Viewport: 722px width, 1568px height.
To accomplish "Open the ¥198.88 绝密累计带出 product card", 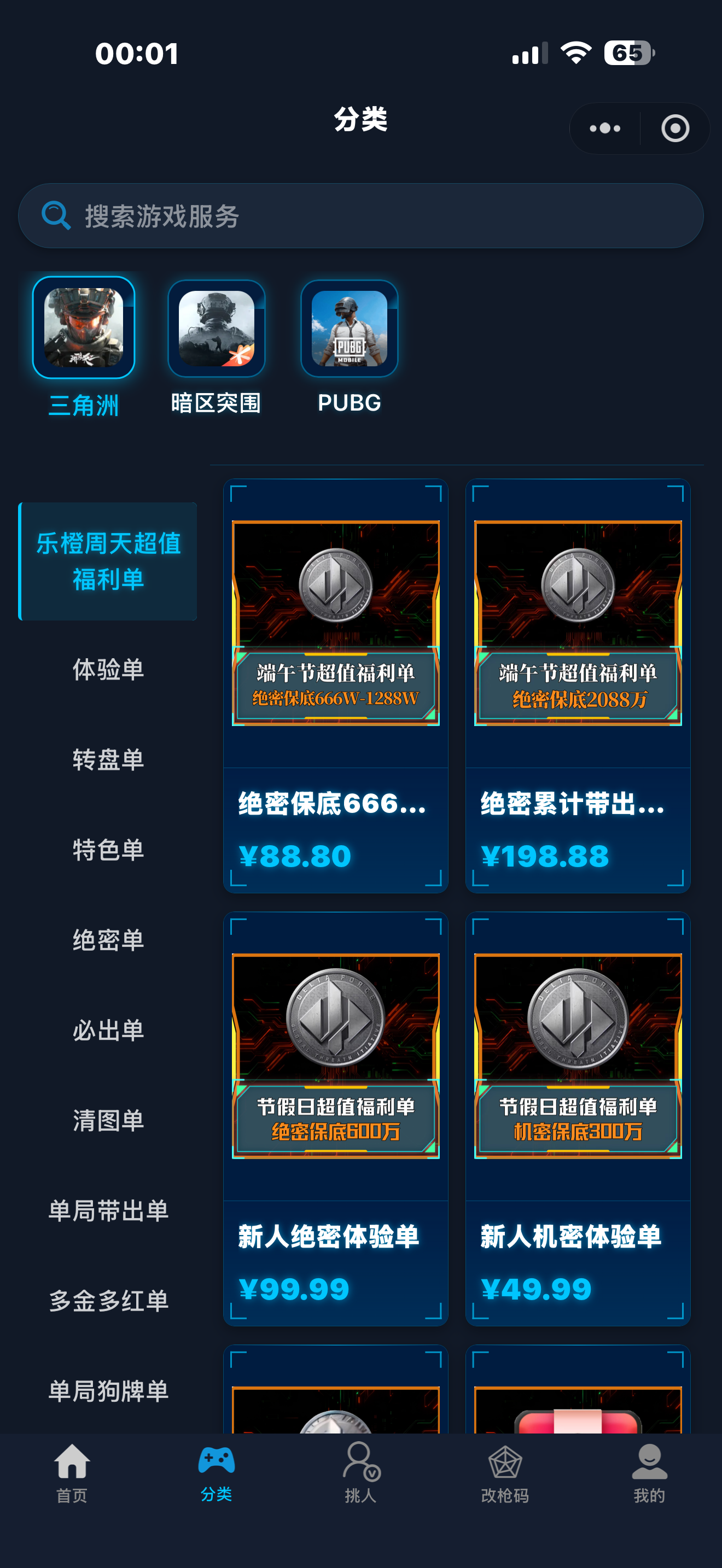I will coord(578,686).
